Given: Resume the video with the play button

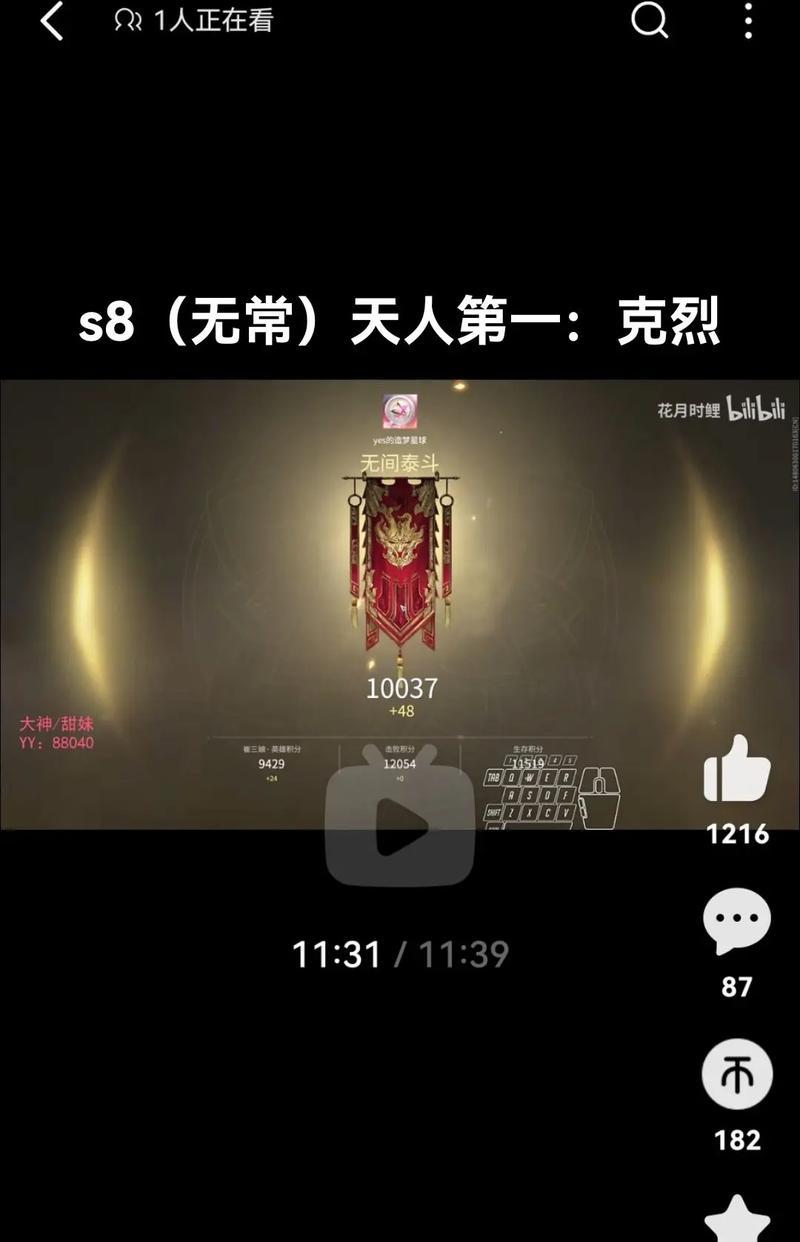Looking at the screenshot, I should click(x=400, y=826).
